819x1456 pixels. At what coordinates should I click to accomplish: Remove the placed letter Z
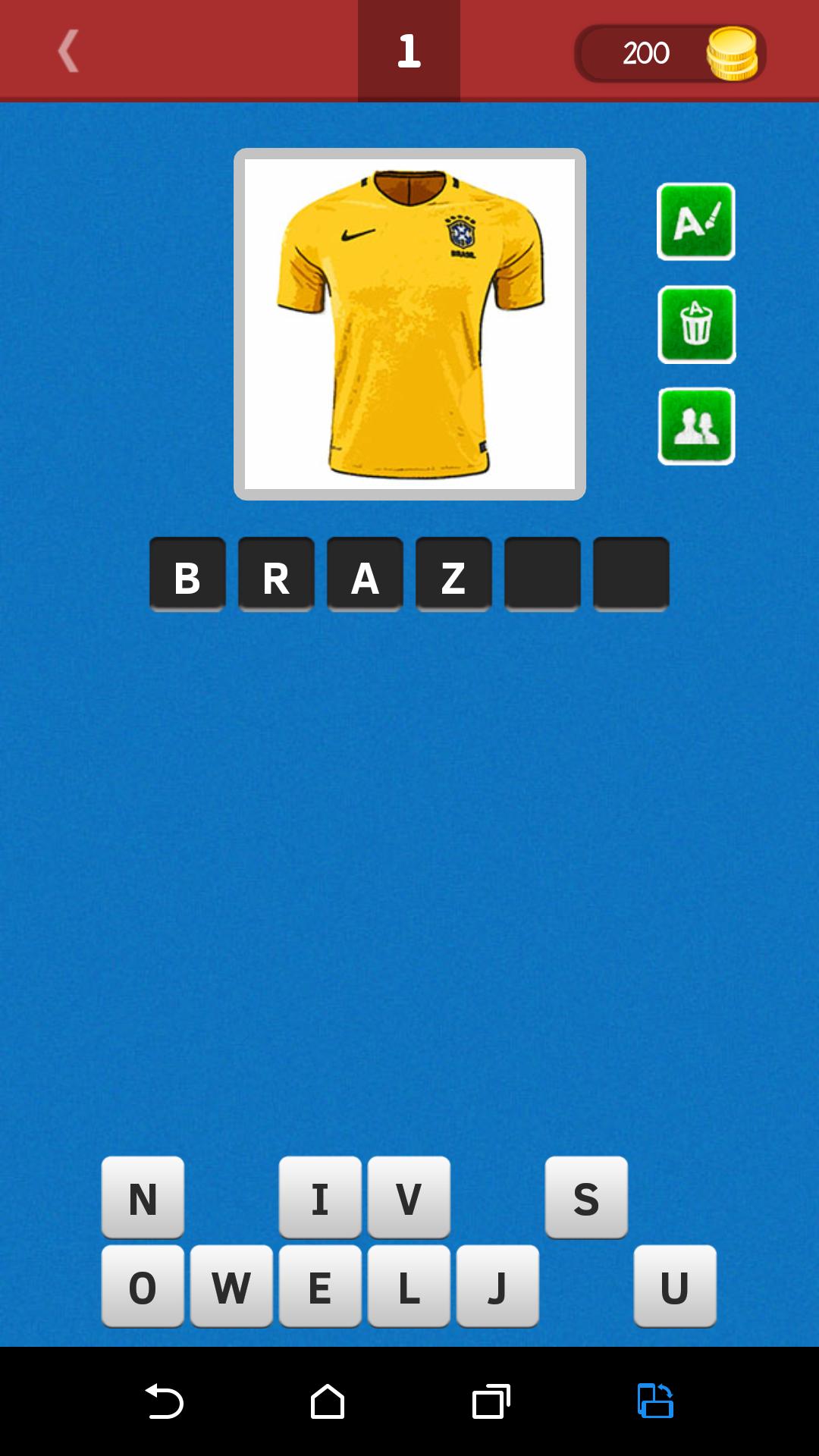pyautogui.click(x=453, y=574)
